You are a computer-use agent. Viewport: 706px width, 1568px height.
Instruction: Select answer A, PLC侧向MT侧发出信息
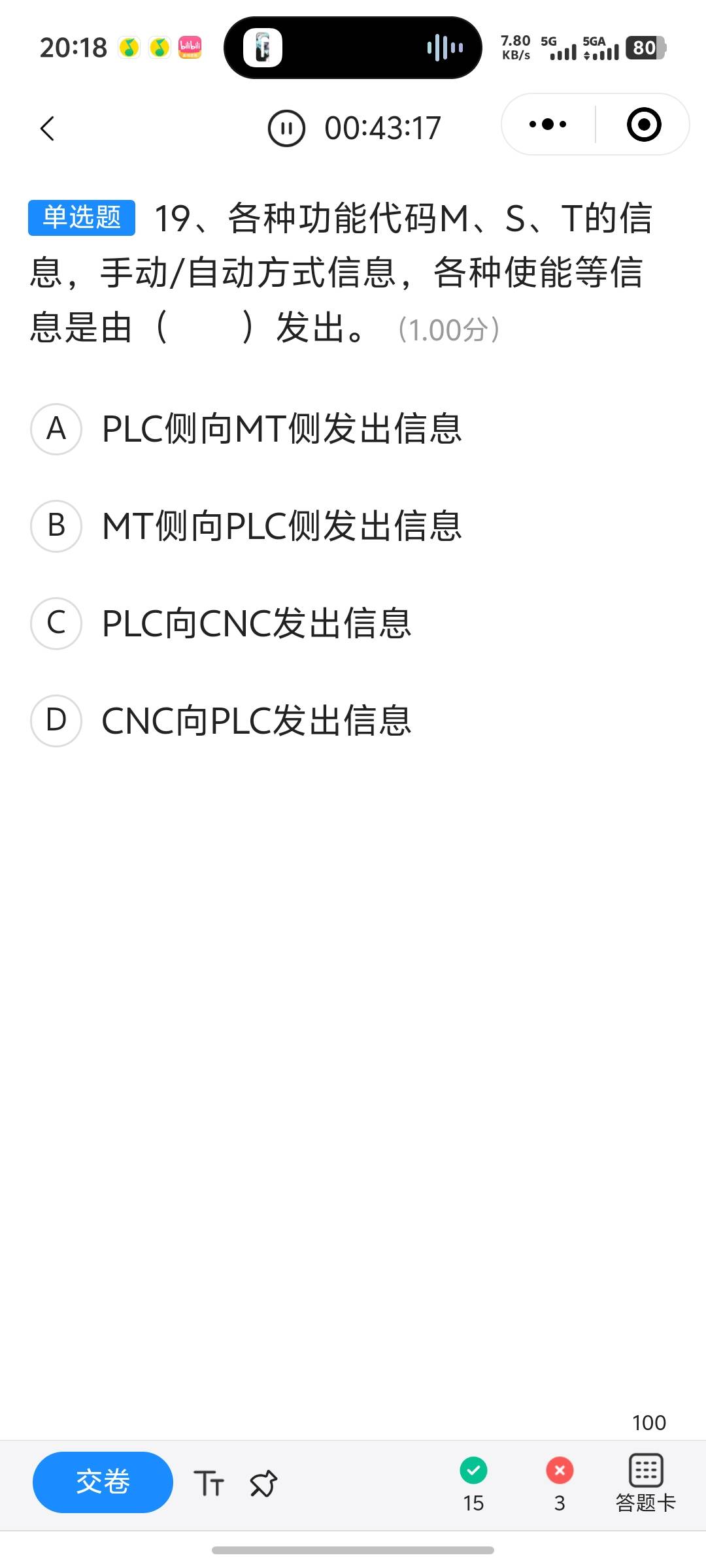[x=246, y=429]
